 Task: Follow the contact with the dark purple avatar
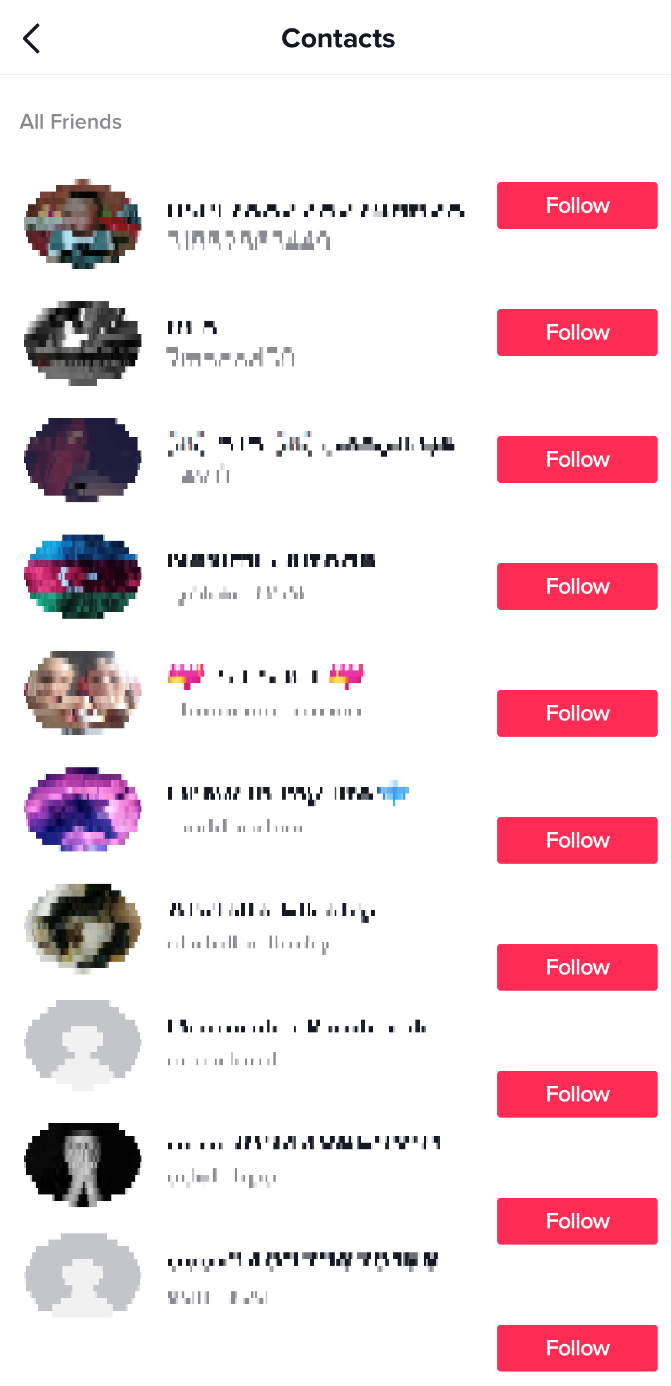click(x=577, y=460)
